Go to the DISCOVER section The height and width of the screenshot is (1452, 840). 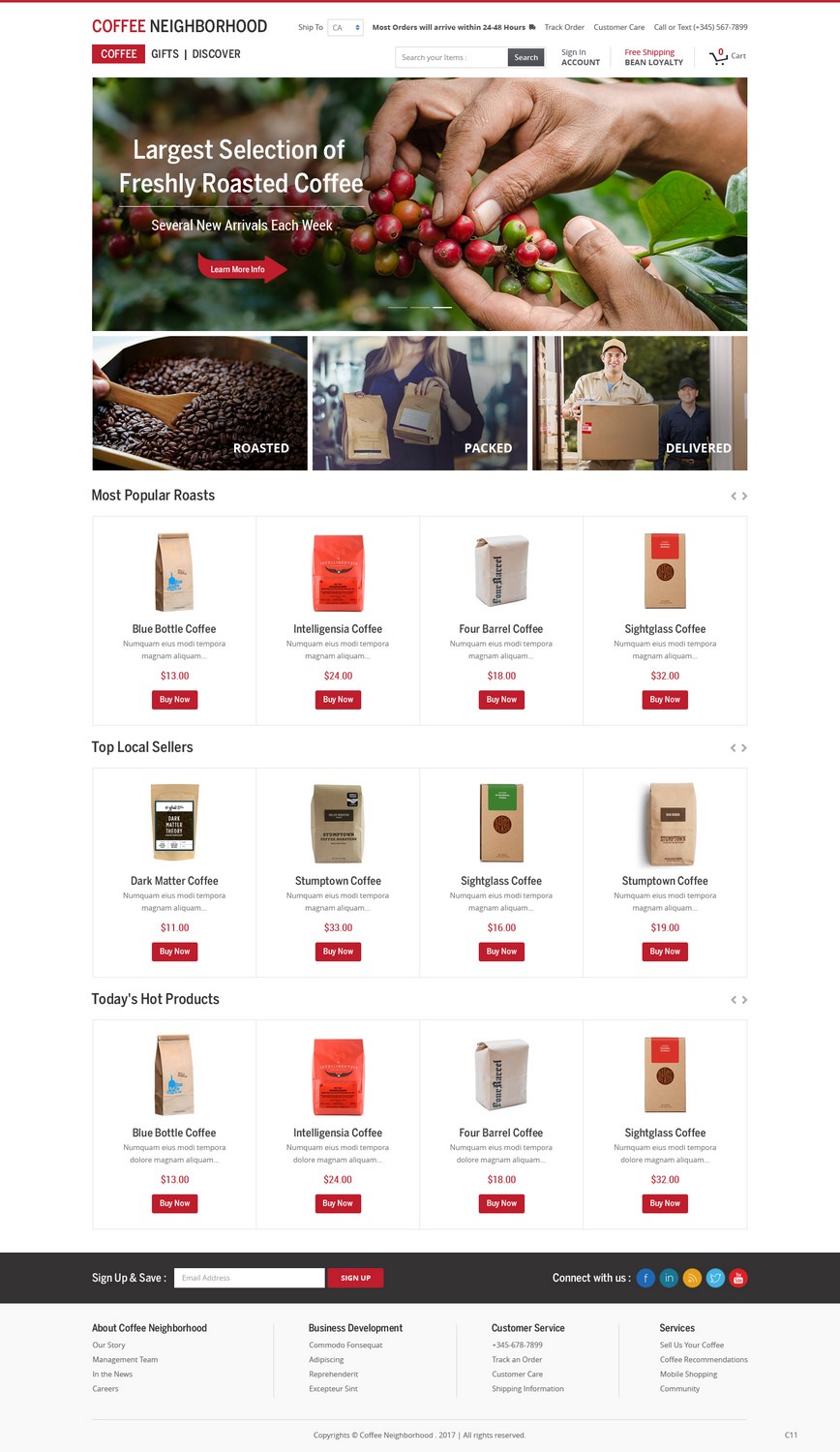point(216,54)
